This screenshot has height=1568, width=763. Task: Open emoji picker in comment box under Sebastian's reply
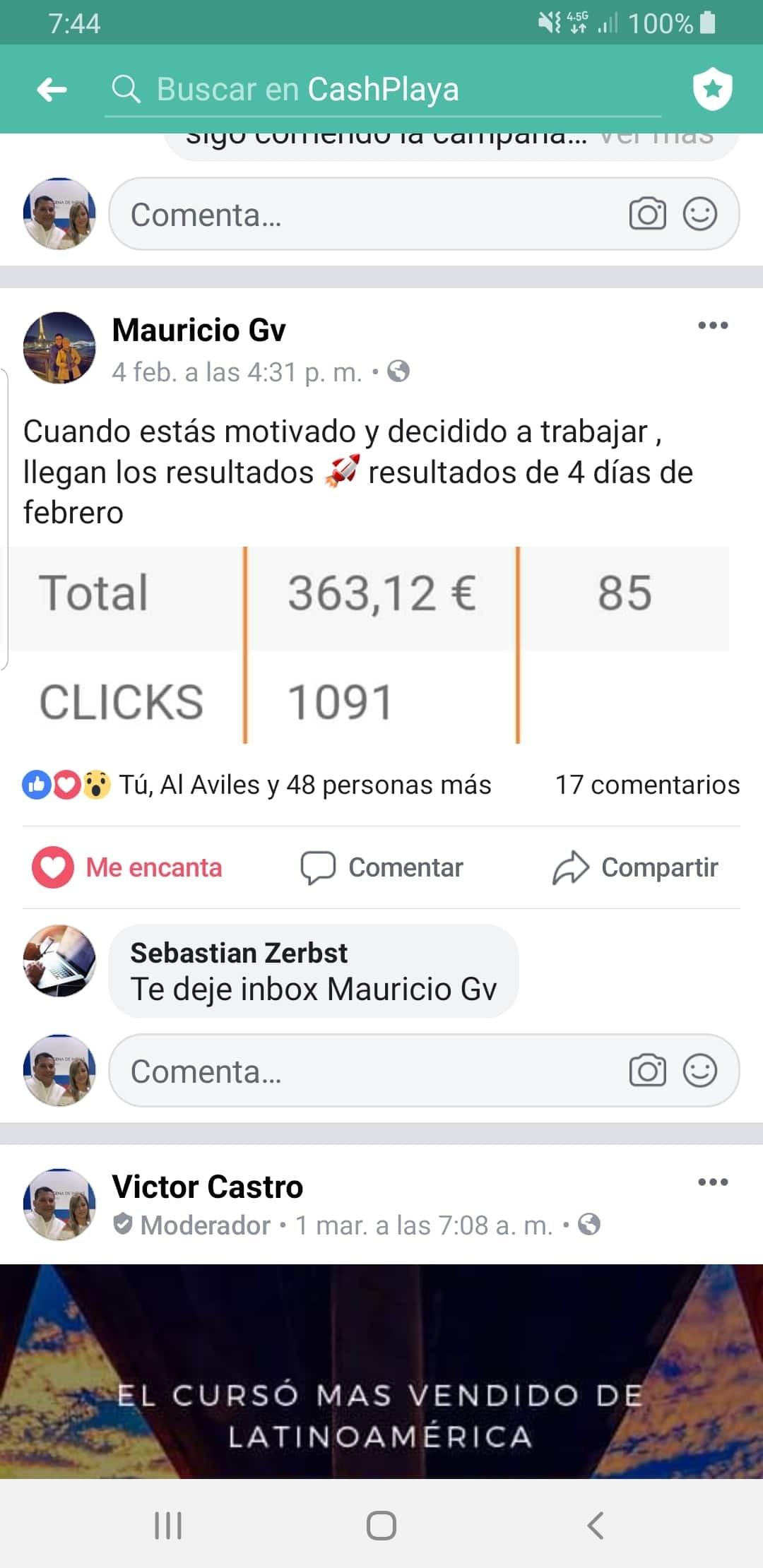pyautogui.click(x=699, y=1071)
